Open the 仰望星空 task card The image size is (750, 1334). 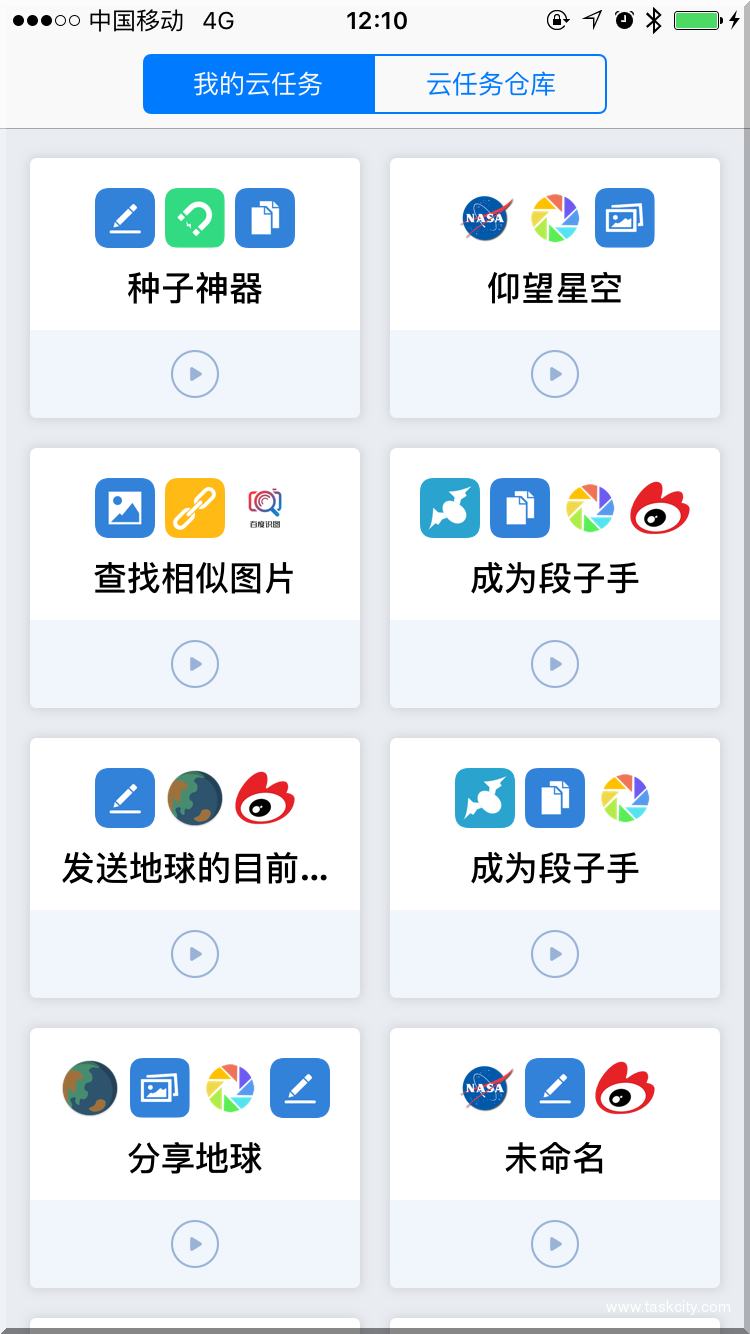(x=555, y=288)
